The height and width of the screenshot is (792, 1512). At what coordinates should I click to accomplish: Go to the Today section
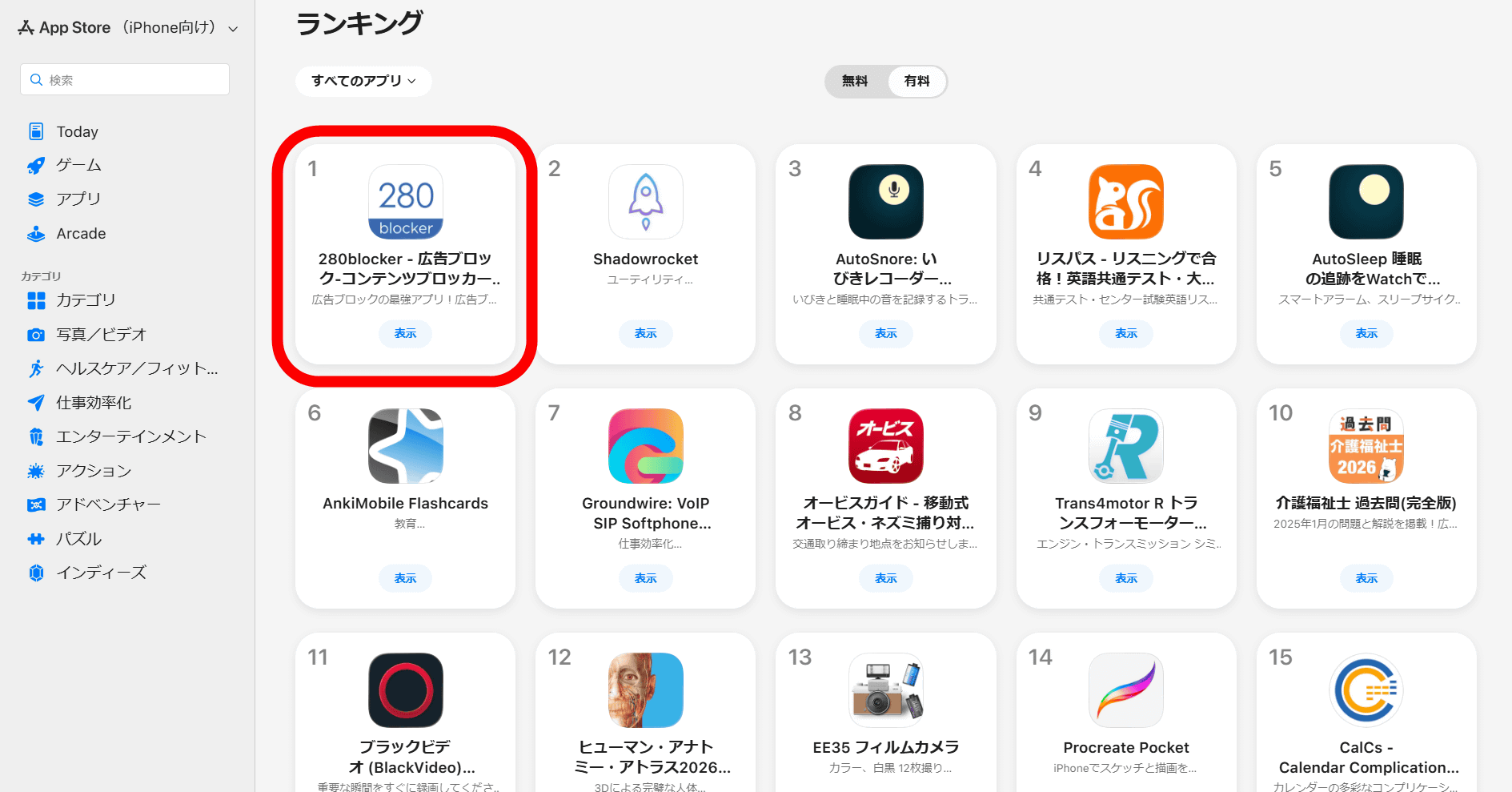pyautogui.click(x=77, y=132)
